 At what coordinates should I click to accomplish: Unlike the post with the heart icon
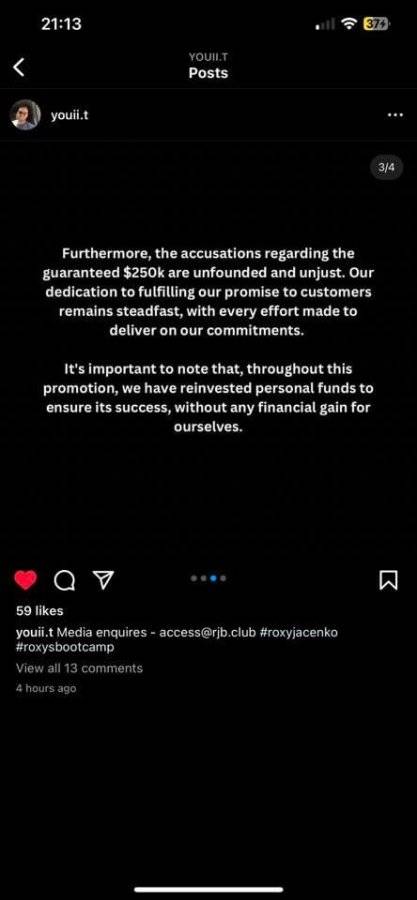[x=25, y=580]
